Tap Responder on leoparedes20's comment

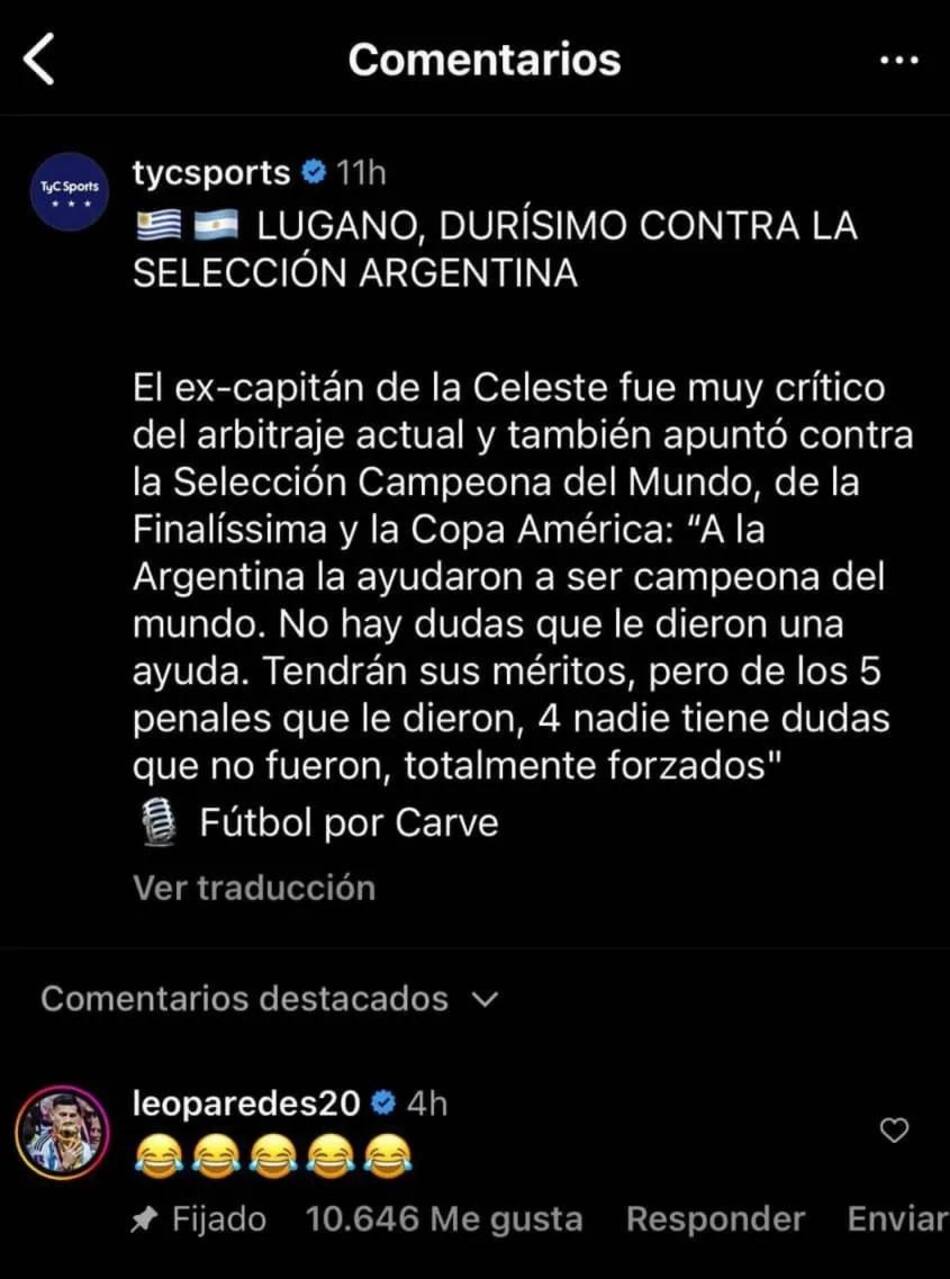715,1219
